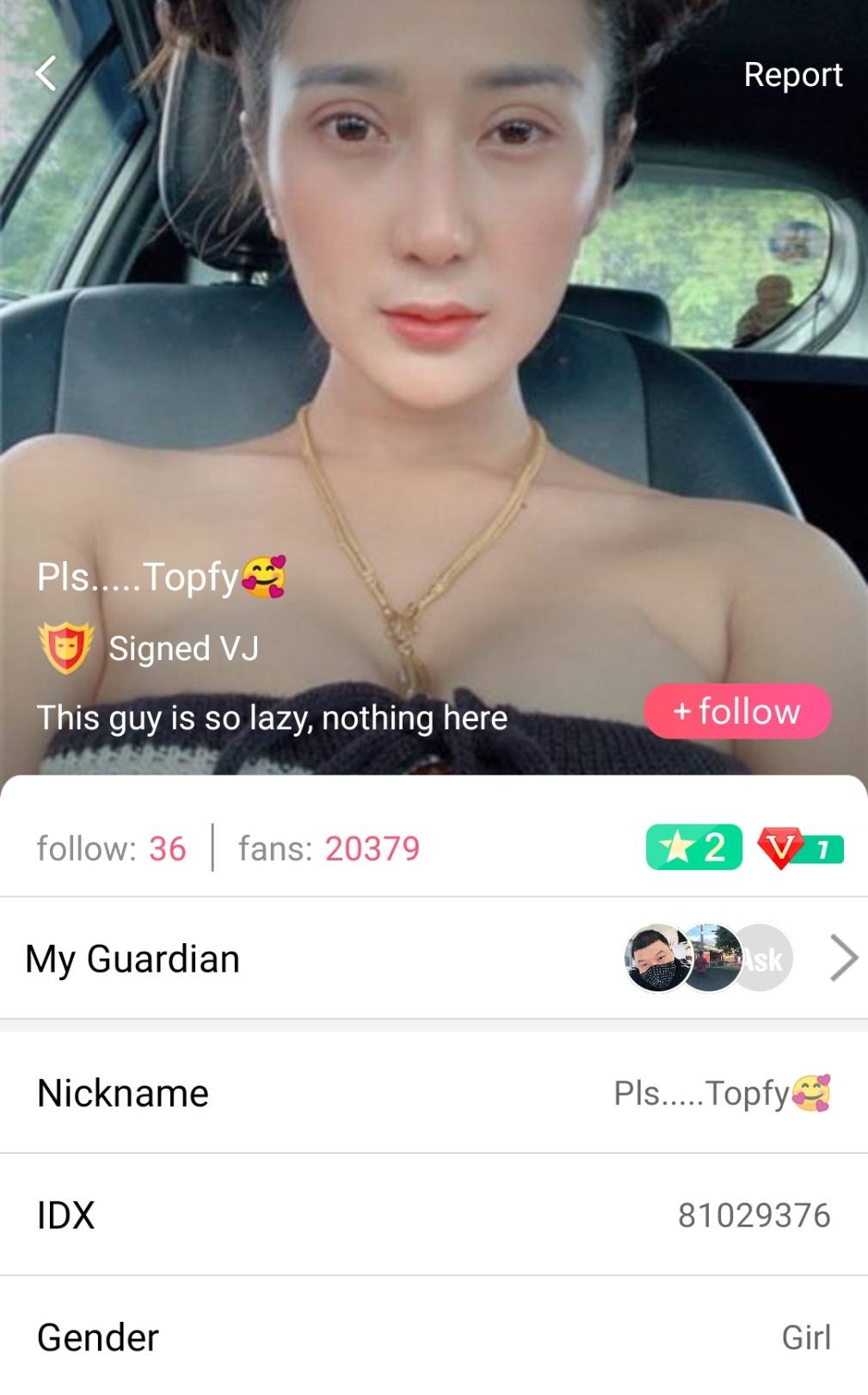Open the My Guardian row

coord(434,959)
